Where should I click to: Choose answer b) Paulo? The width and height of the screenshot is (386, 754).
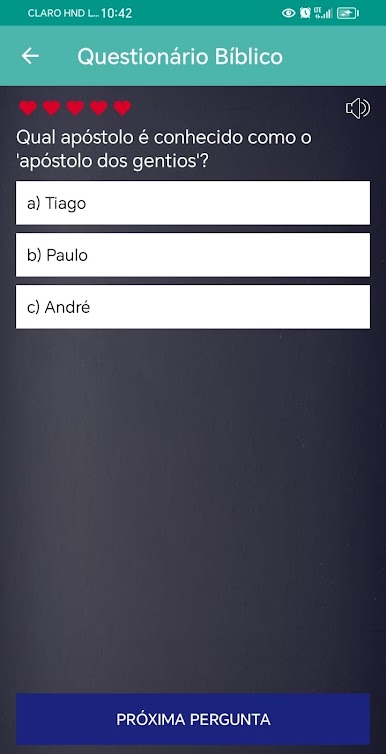click(x=193, y=255)
